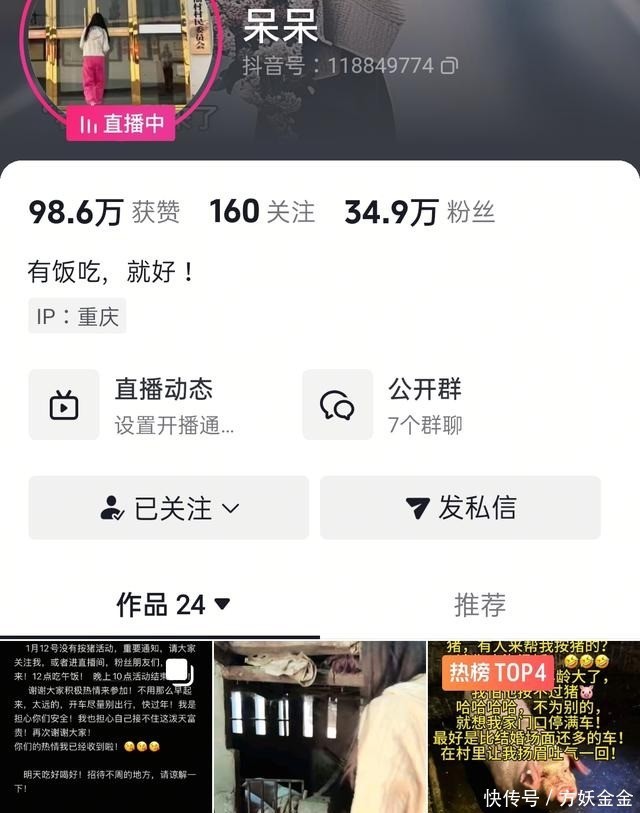Expand the 已关注 following options
This screenshot has width=640, height=813.
169,508
